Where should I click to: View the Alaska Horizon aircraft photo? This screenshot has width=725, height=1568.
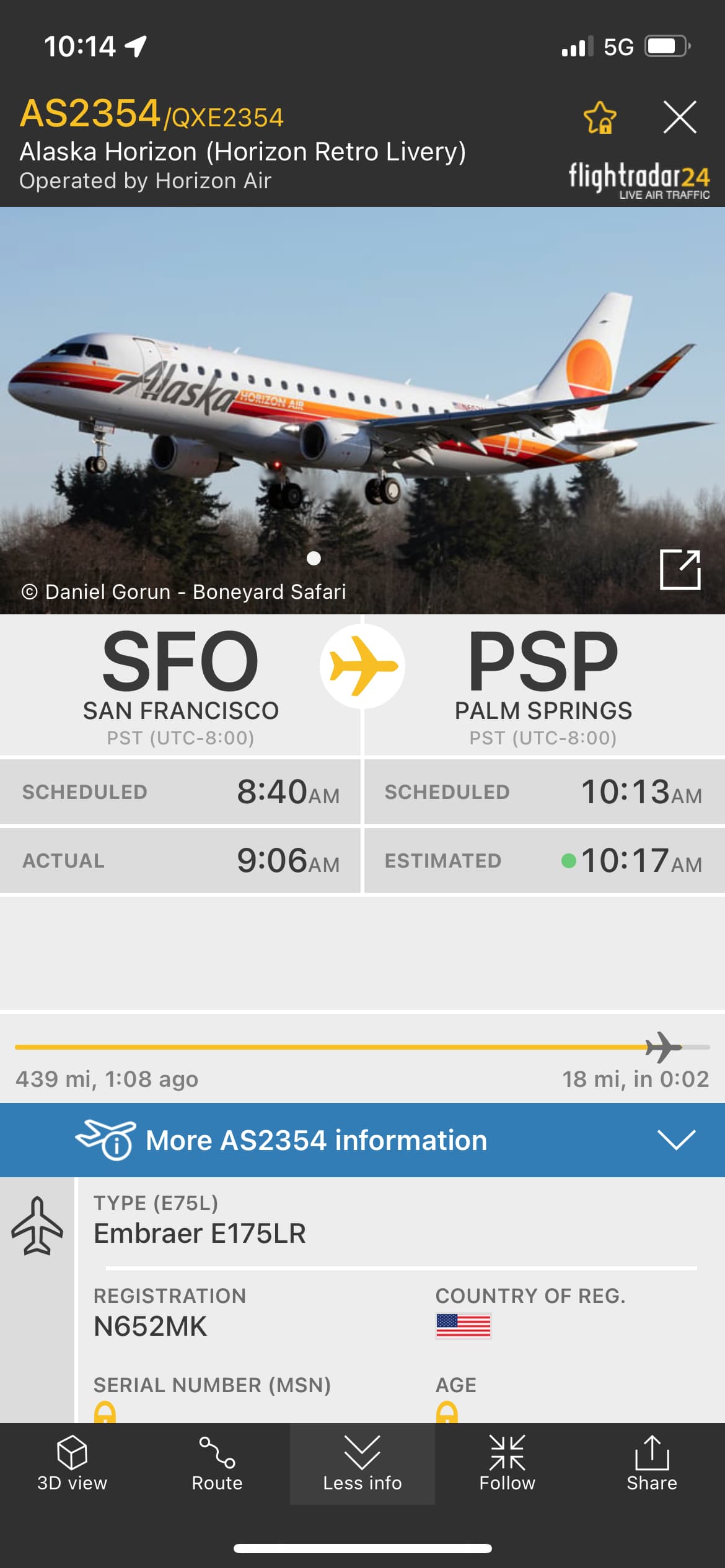(362, 410)
